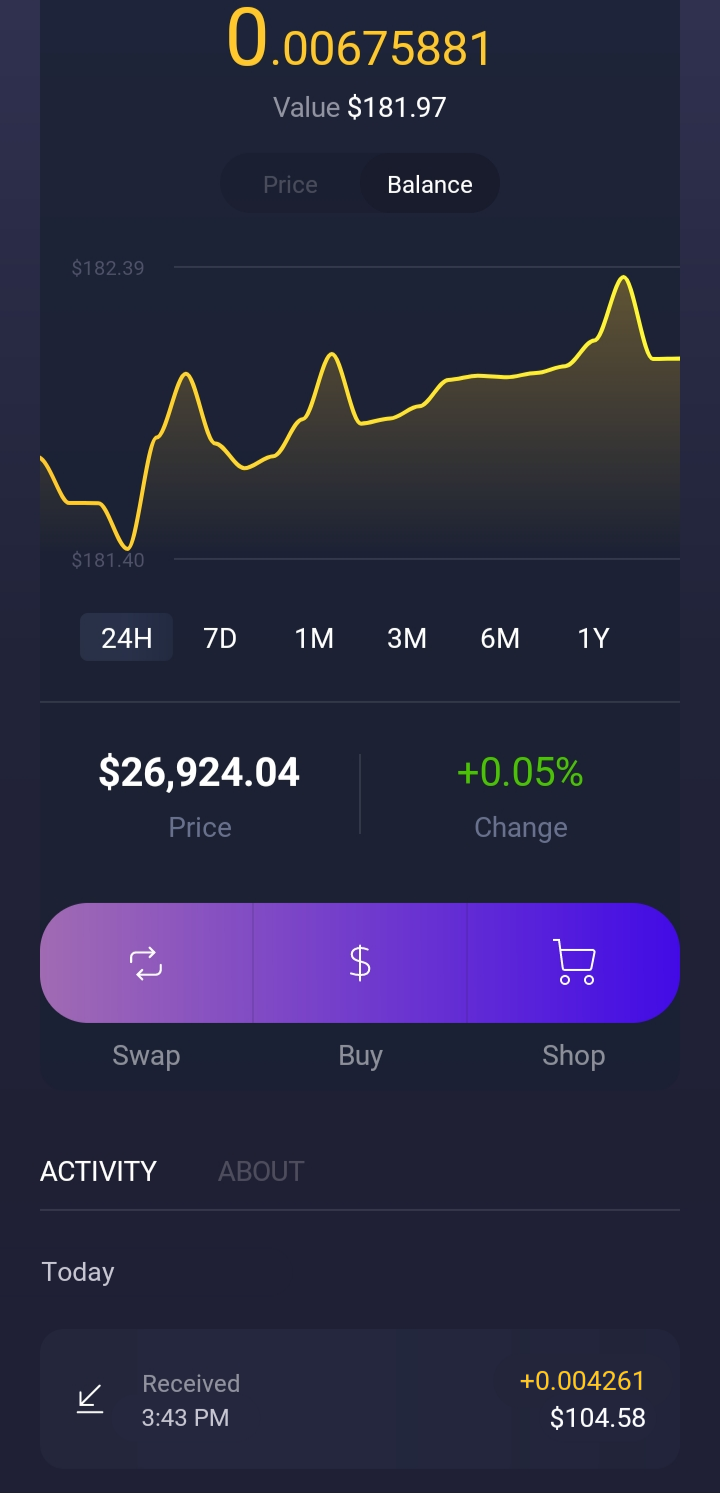Select the Balance chart toggle
The height and width of the screenshot is (1493, 720).
click(x=430, y=184)
